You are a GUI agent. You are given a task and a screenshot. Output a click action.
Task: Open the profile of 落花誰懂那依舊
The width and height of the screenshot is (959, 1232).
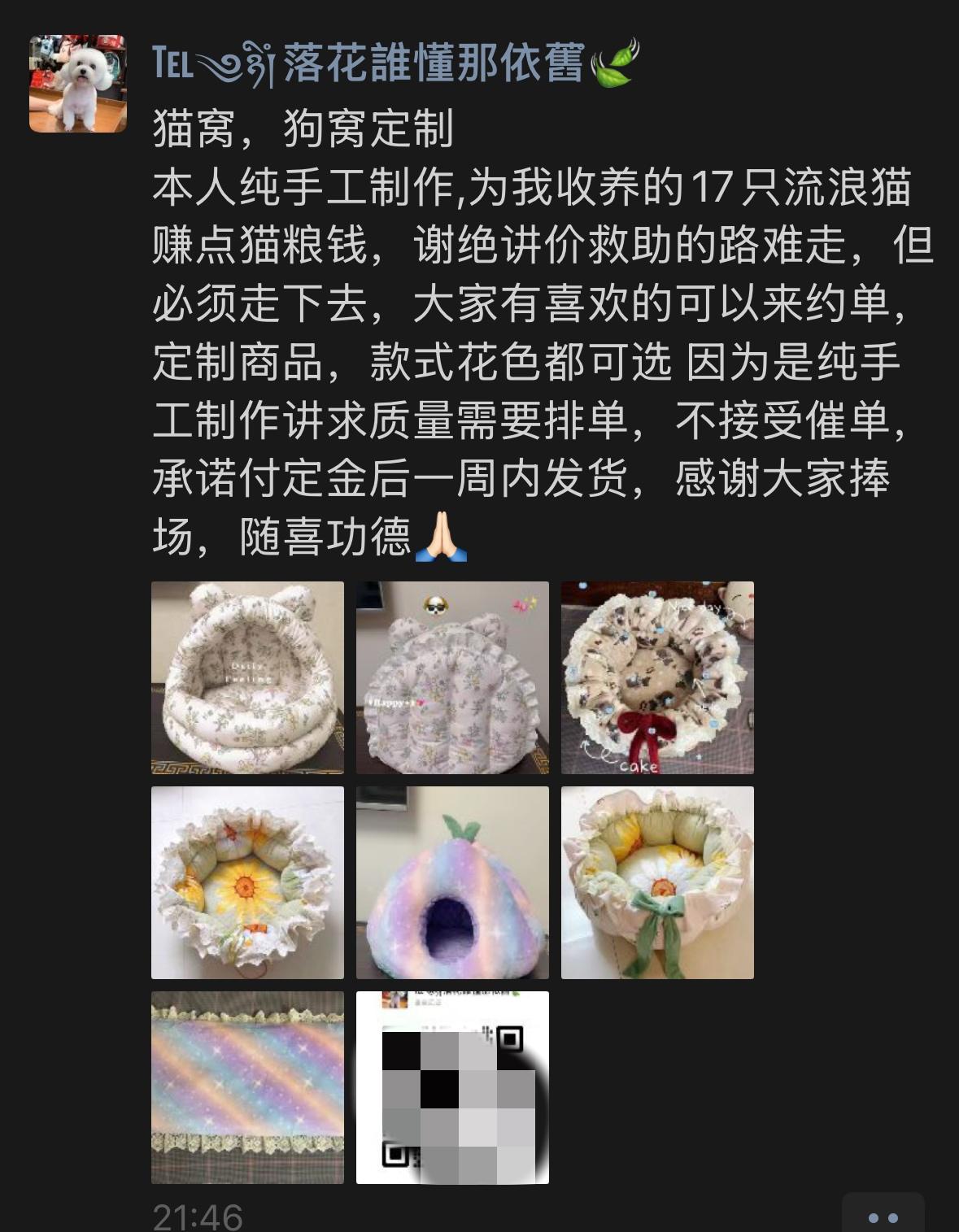point(394,63)
